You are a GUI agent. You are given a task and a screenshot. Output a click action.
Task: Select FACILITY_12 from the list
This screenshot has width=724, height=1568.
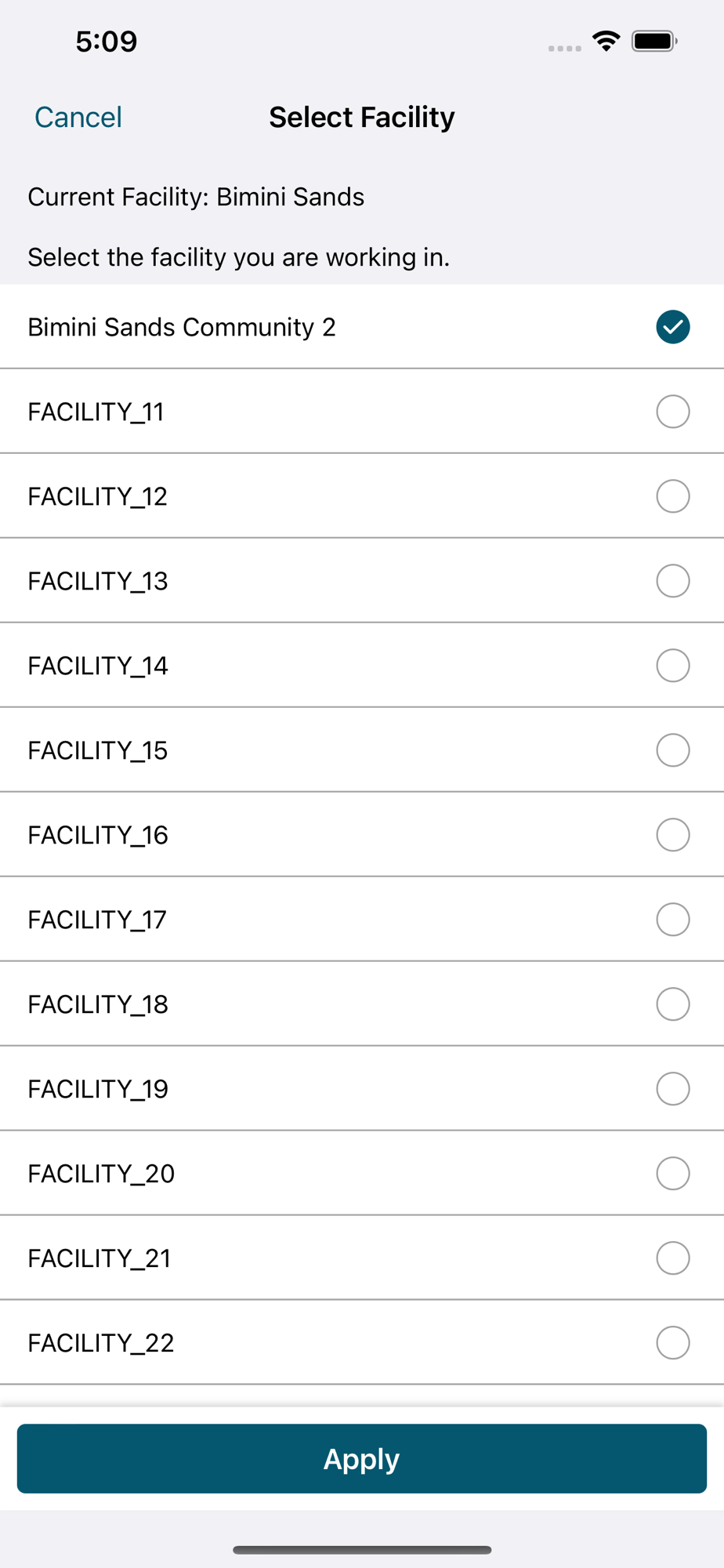tap(362, 496)
